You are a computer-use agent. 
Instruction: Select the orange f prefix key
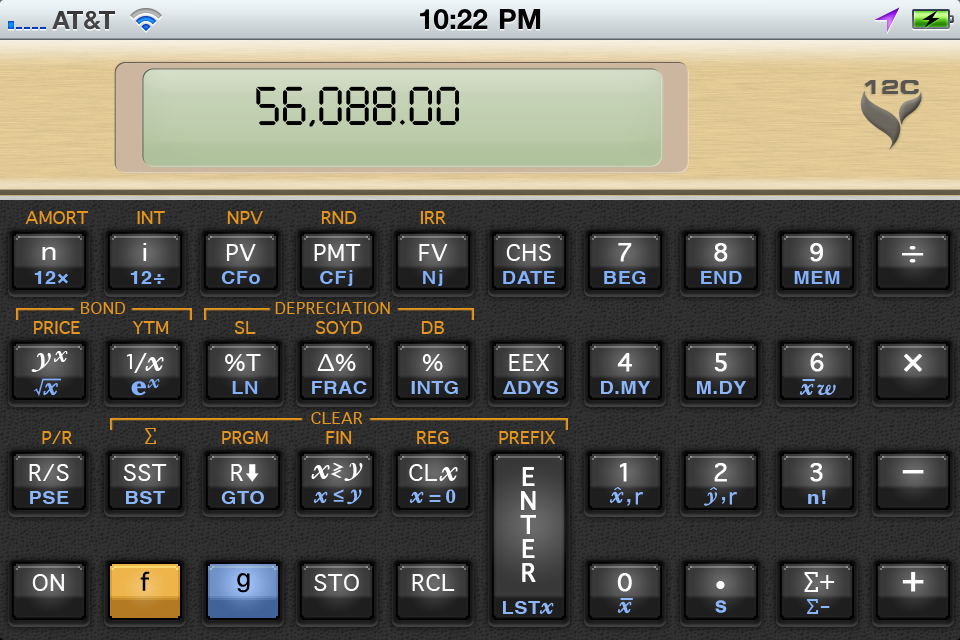[x=144, y=592]
